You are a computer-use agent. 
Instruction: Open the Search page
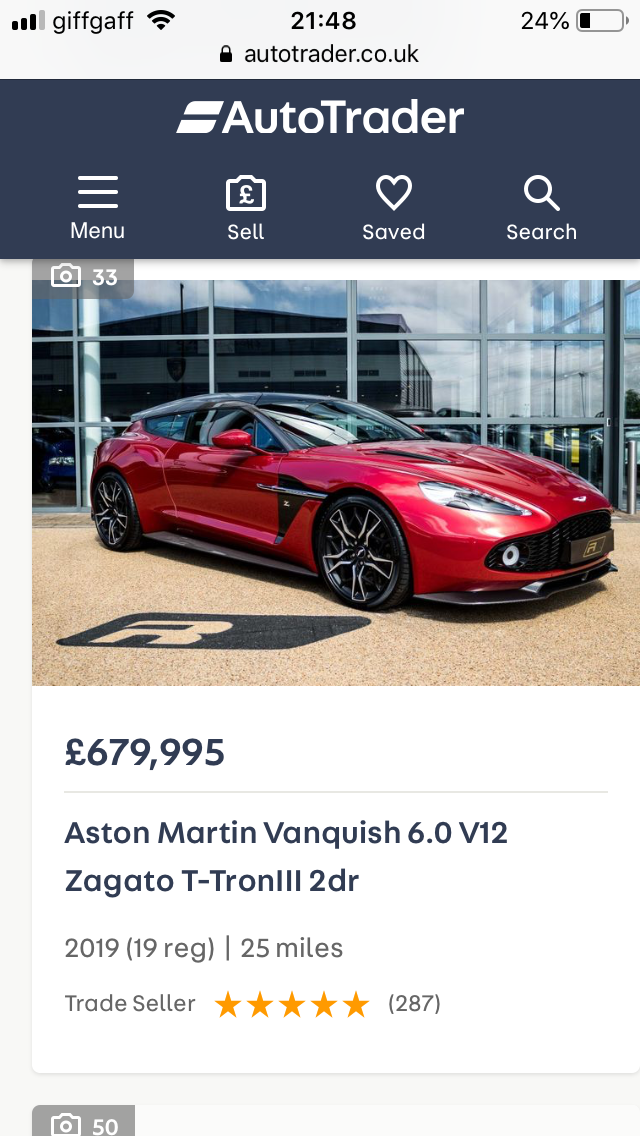(541, 208)
